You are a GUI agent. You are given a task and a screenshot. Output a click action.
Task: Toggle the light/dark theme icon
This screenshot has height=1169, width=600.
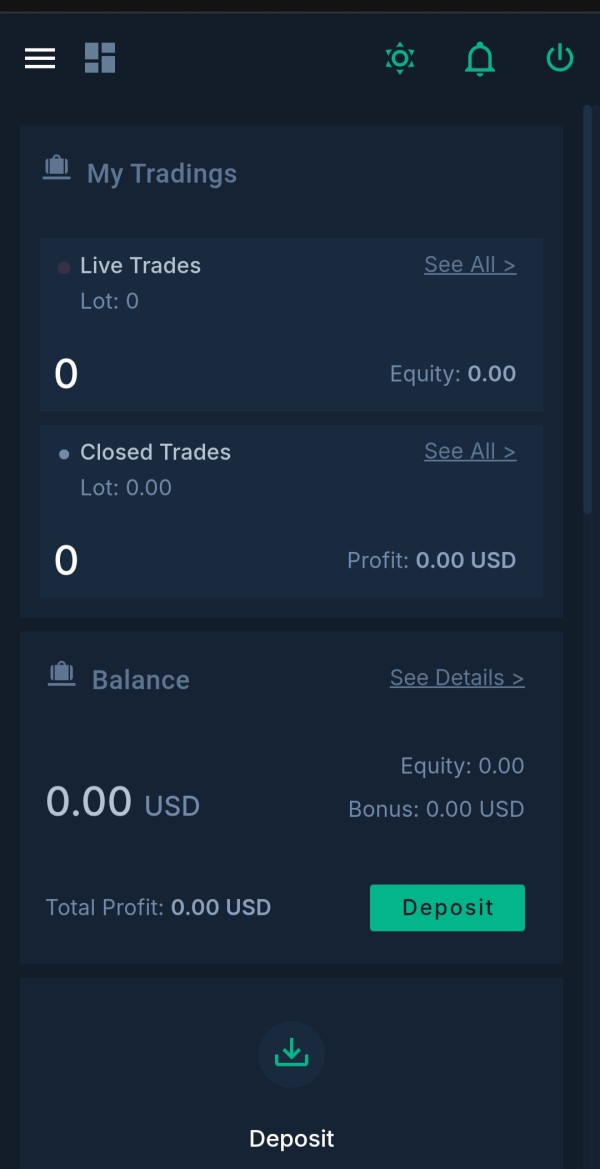point(400,59)
